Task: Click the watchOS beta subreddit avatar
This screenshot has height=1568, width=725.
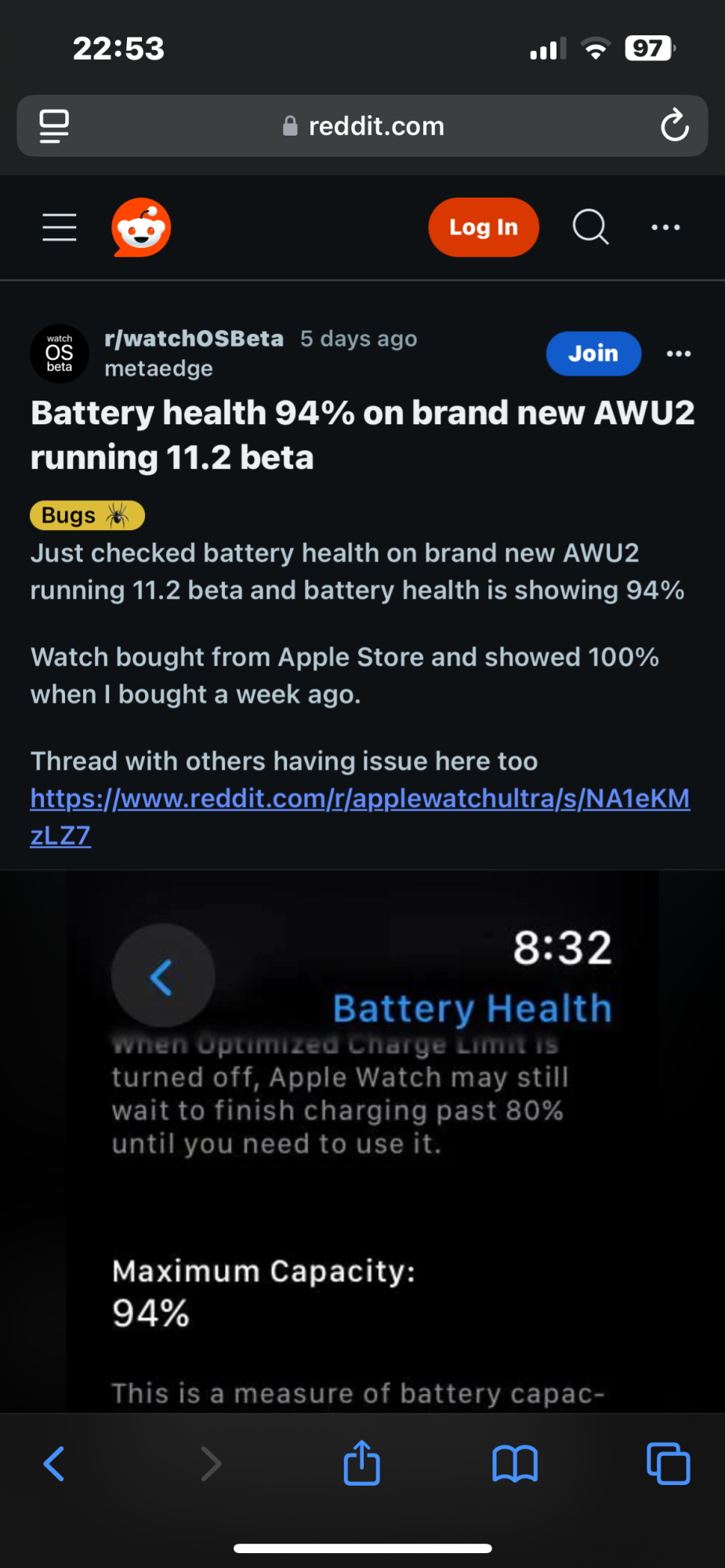Action: click(59, 354)
